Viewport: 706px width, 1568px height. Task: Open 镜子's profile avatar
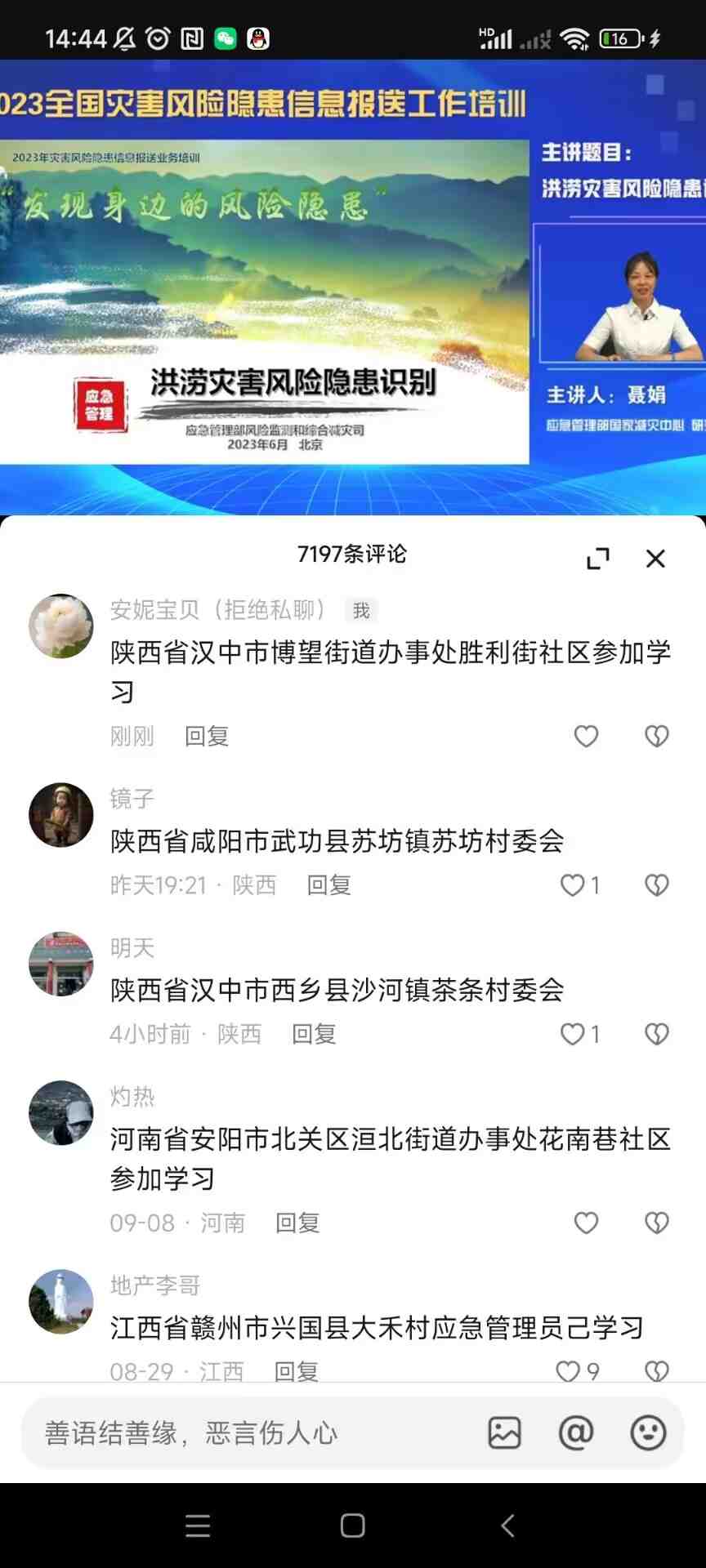[61, 814]
